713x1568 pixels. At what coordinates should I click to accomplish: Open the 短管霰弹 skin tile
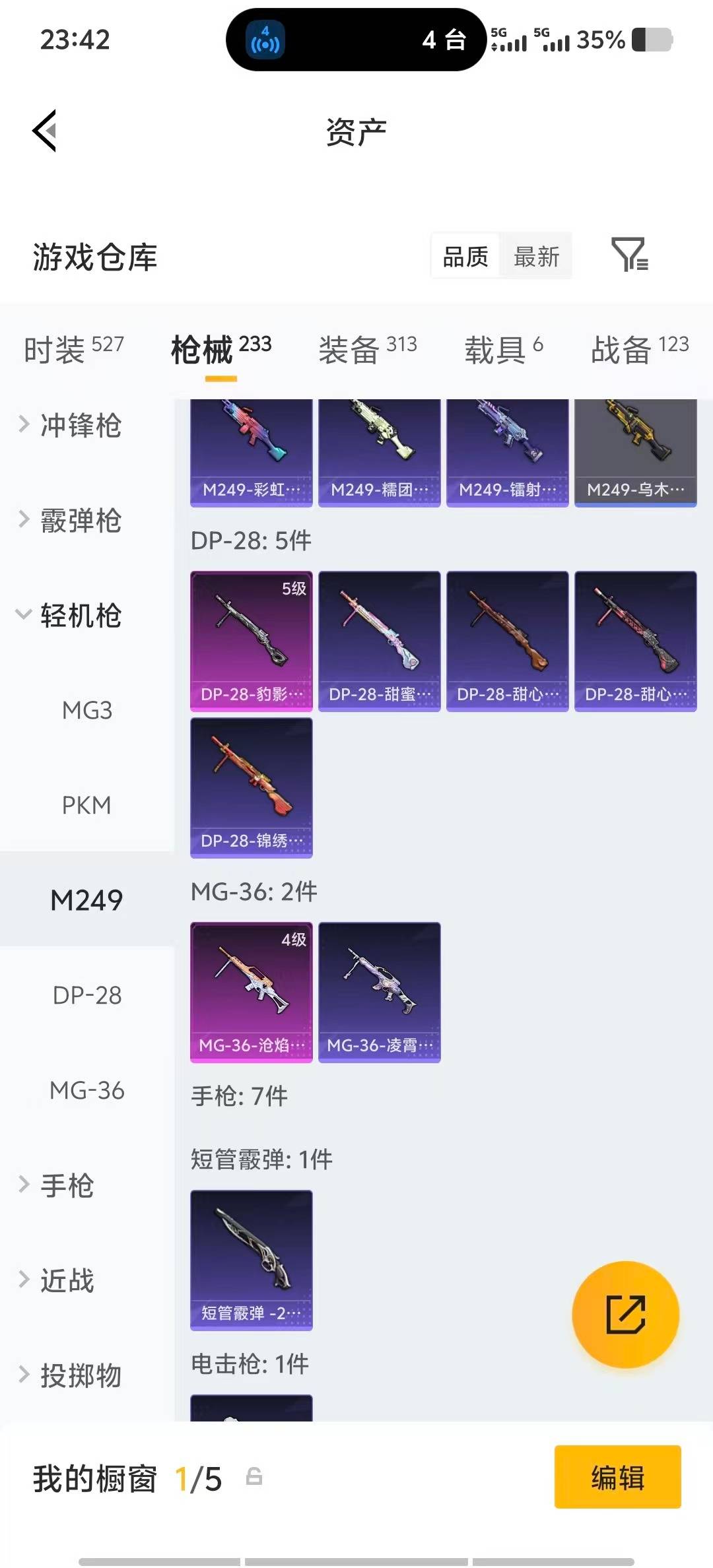tap(251, 1259)
